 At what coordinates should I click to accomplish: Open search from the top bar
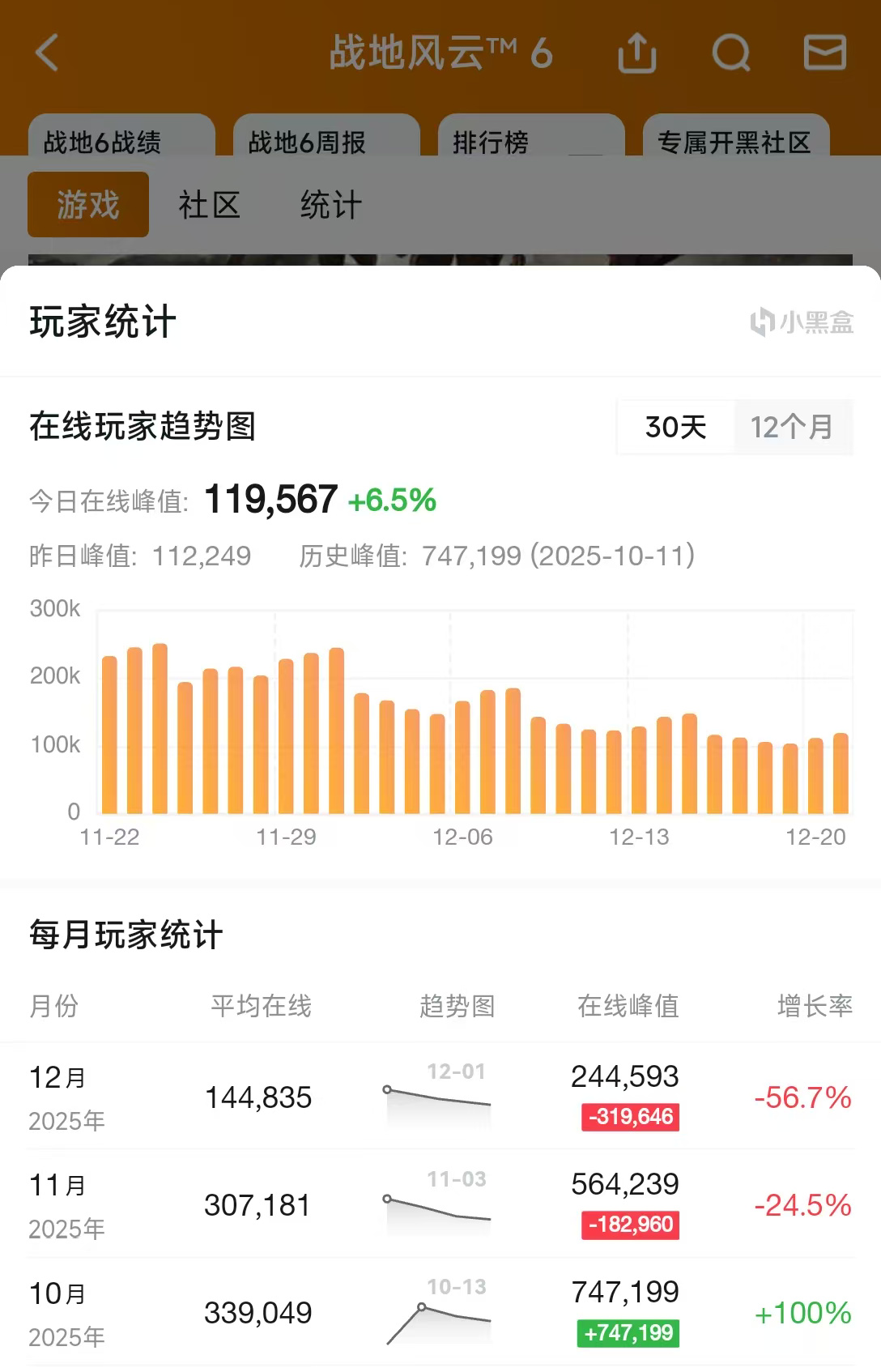(x=731, y=53)
